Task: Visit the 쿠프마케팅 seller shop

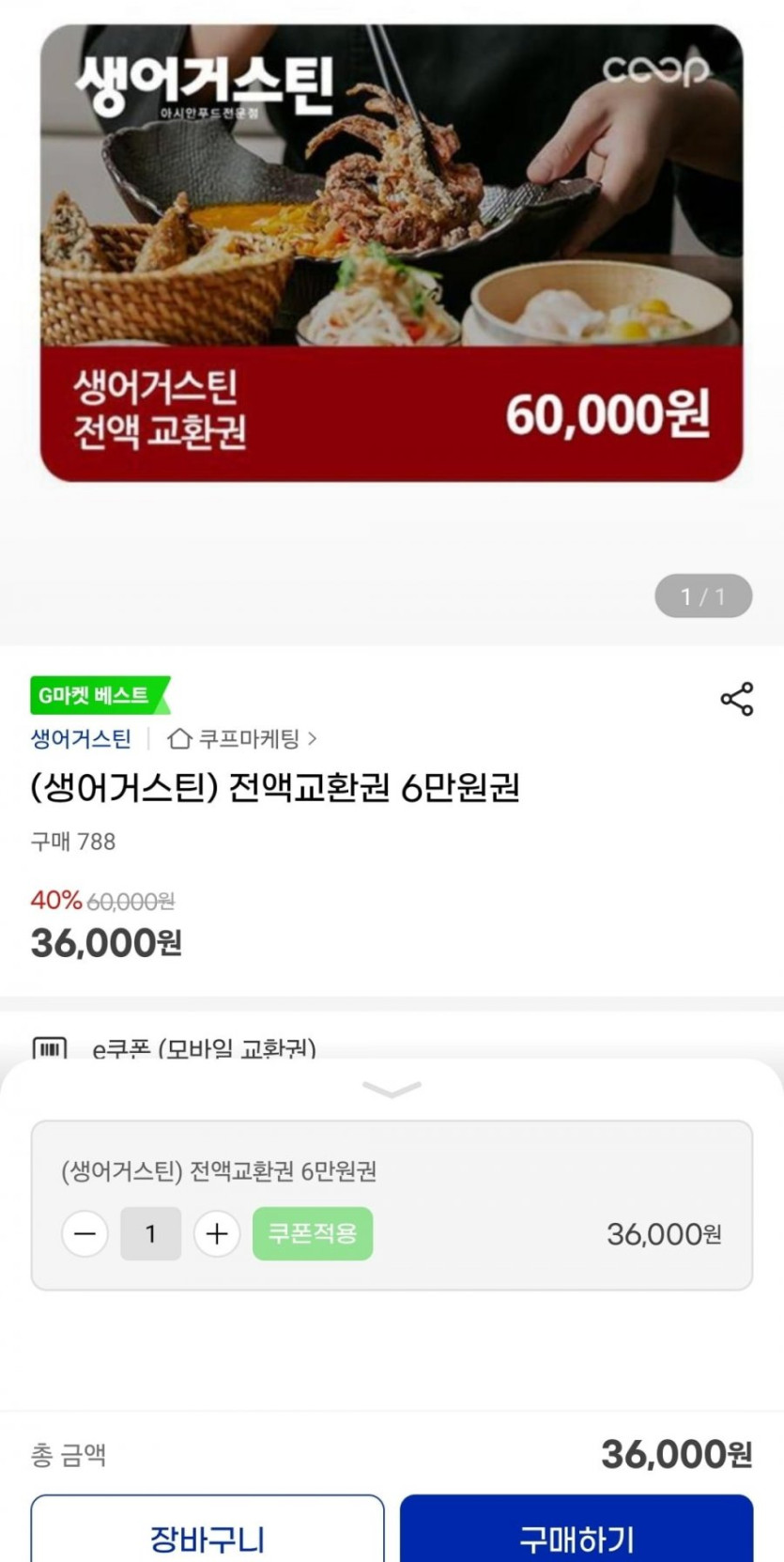Action: tap(244, 739)
